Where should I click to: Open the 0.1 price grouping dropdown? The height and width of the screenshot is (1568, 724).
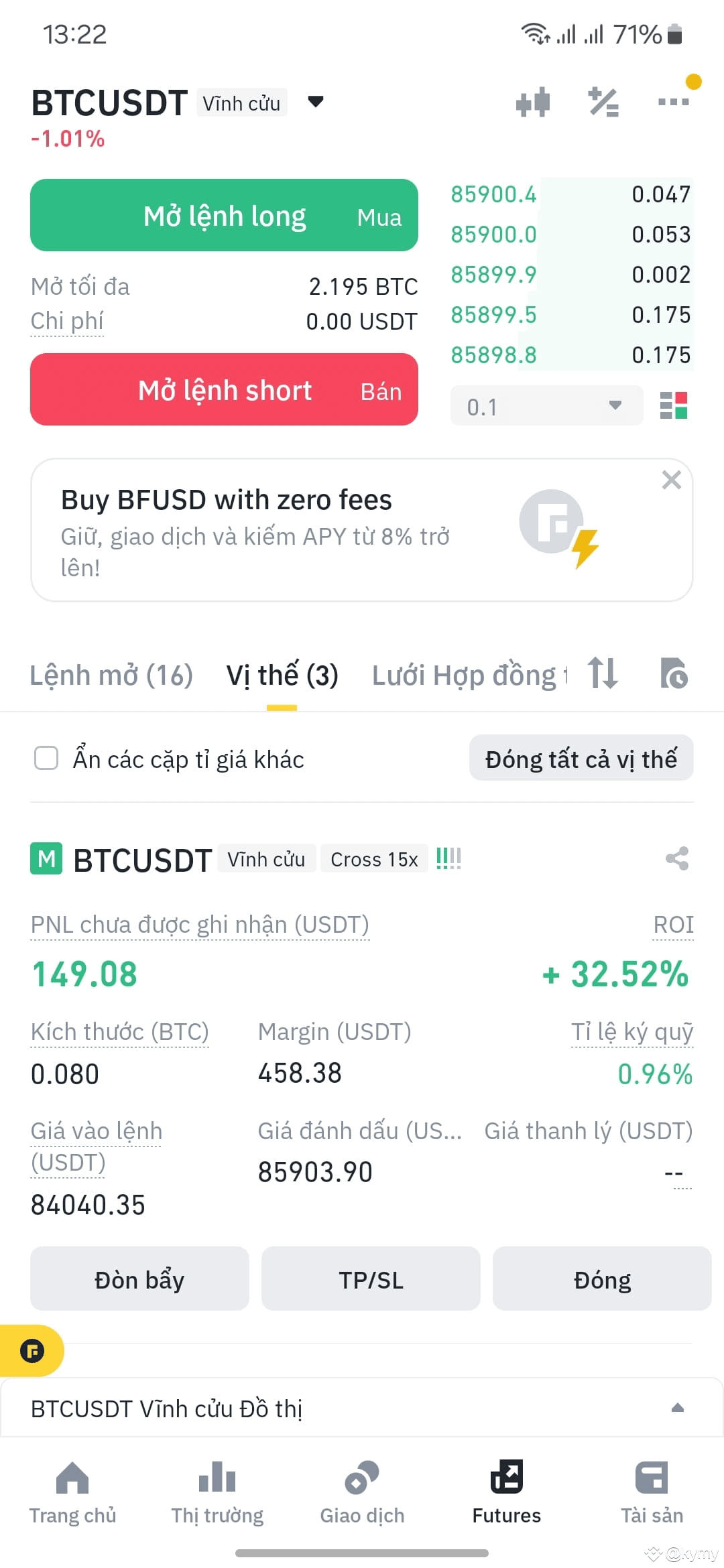tap(546, 405)
